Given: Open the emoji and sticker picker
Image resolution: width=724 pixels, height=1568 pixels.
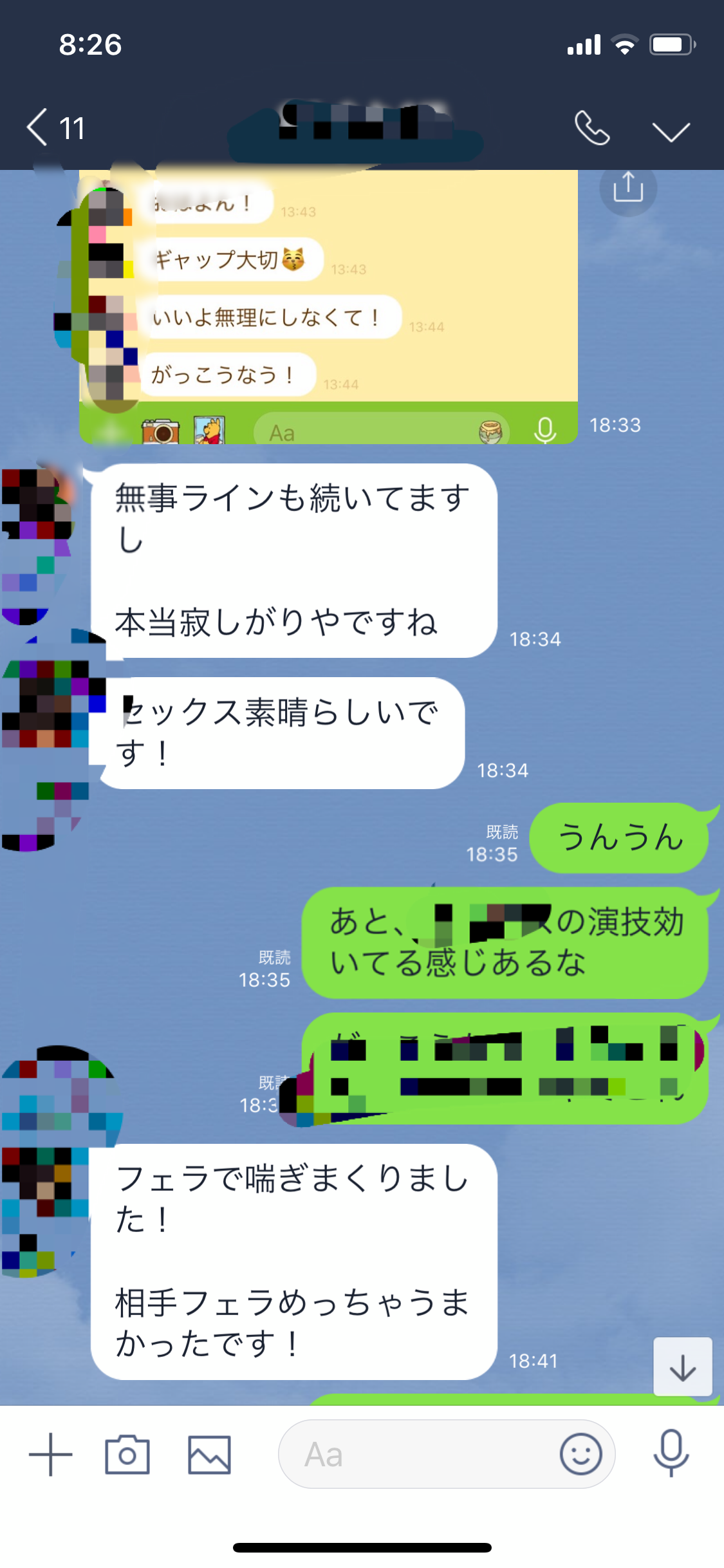Looking at the screenshot, I should tap(580, 1455).
